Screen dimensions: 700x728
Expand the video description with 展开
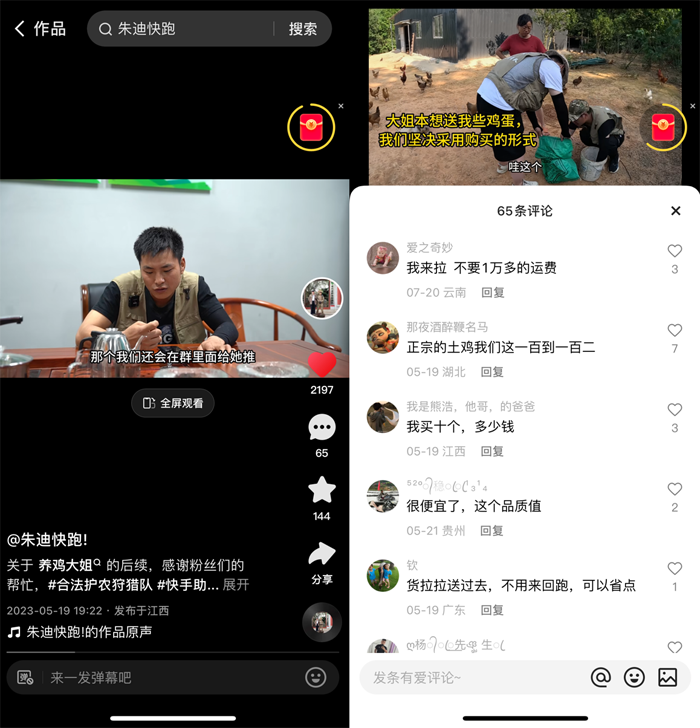click(236, 585)
